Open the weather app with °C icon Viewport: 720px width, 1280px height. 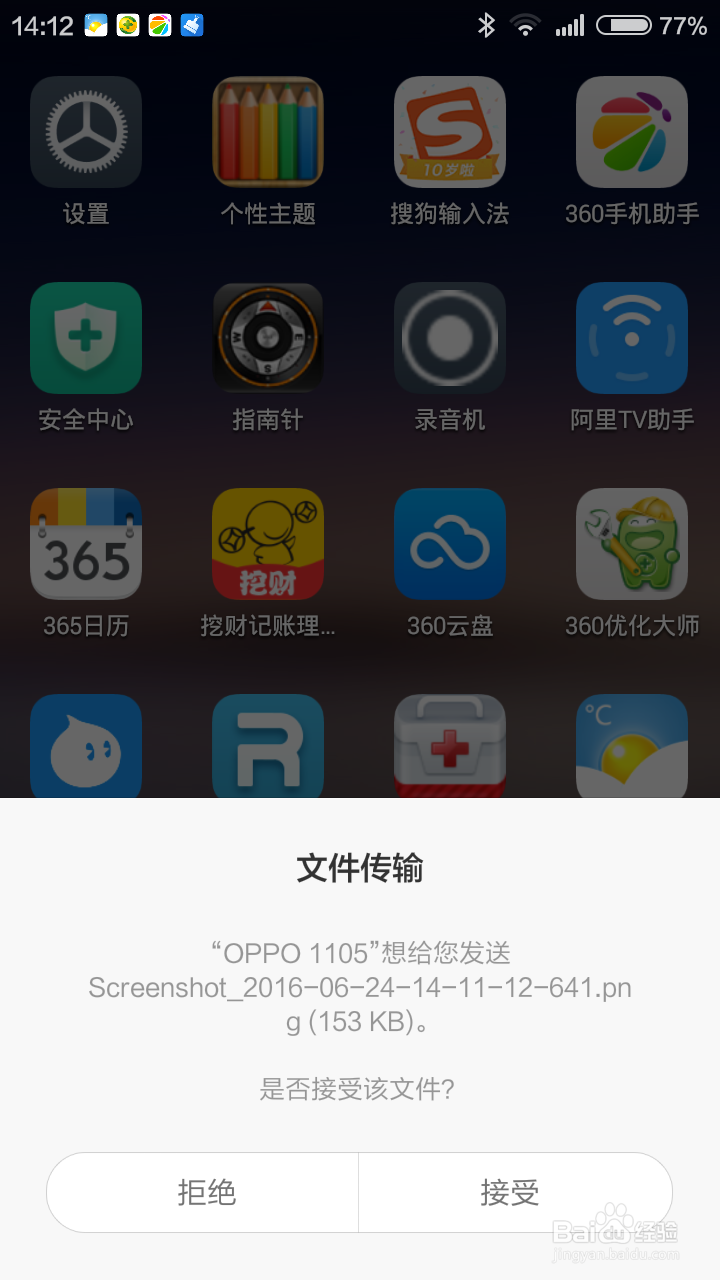[632, 746]
